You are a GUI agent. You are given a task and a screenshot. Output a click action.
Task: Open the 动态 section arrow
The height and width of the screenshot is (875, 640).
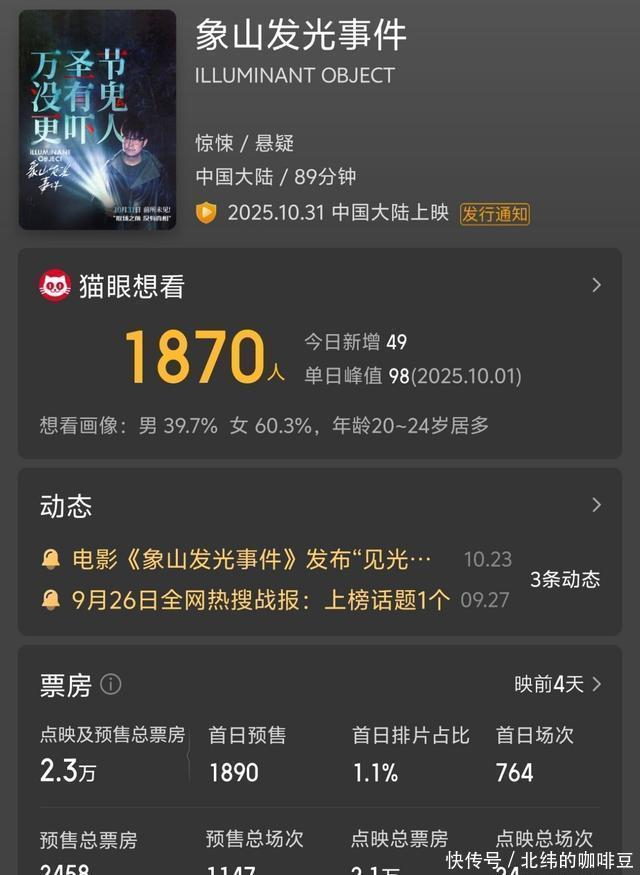point(596,505)
